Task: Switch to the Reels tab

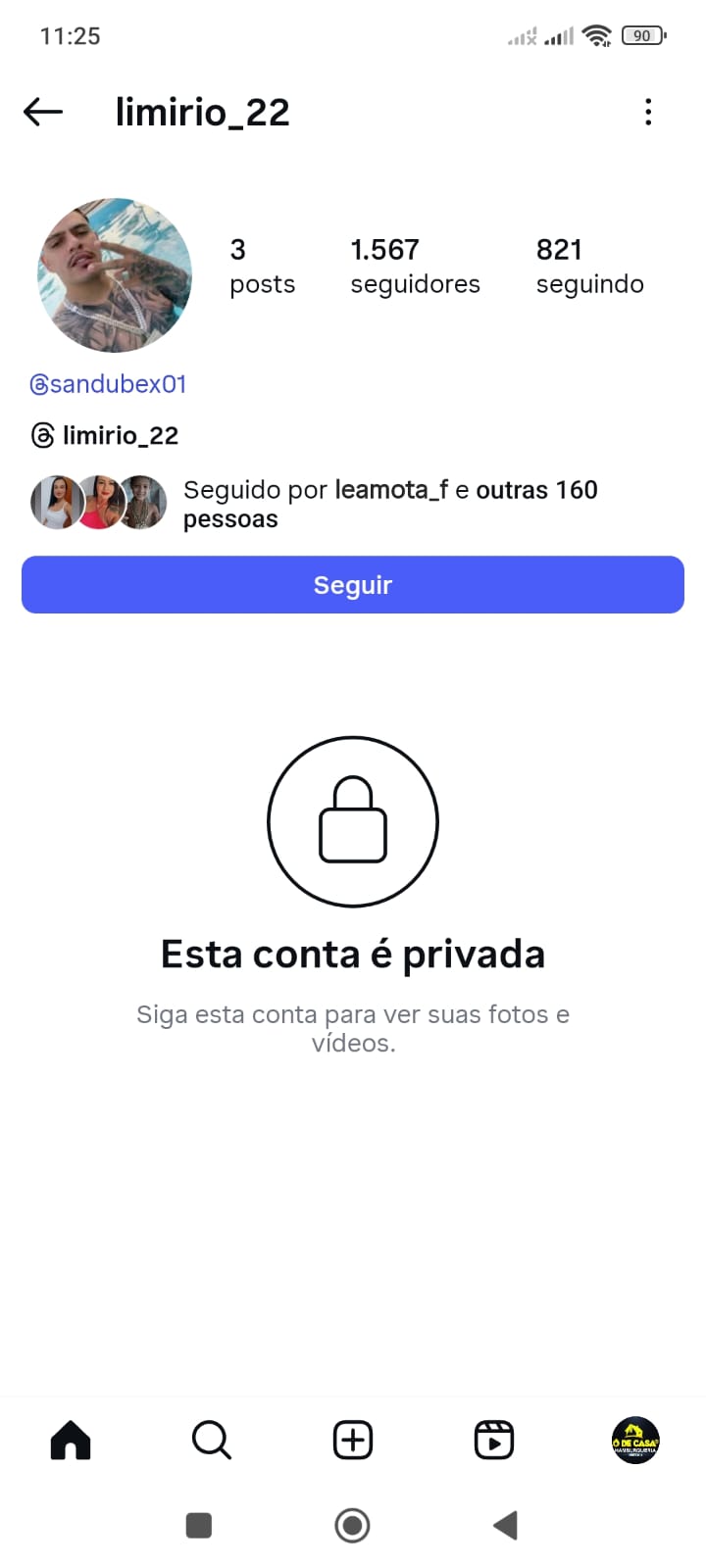Action: pos(494,1441)
